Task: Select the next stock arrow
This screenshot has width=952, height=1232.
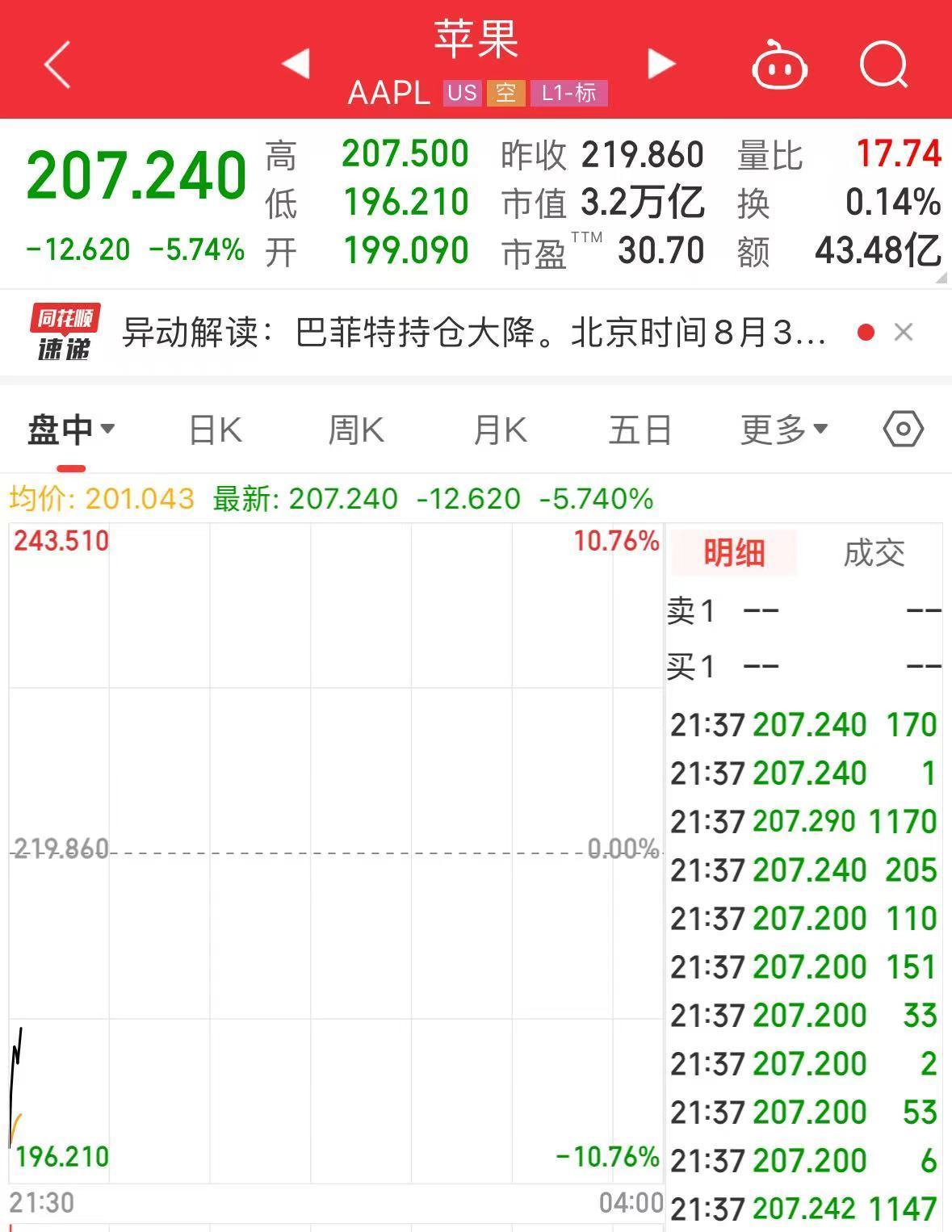Action: pos(661,63)
